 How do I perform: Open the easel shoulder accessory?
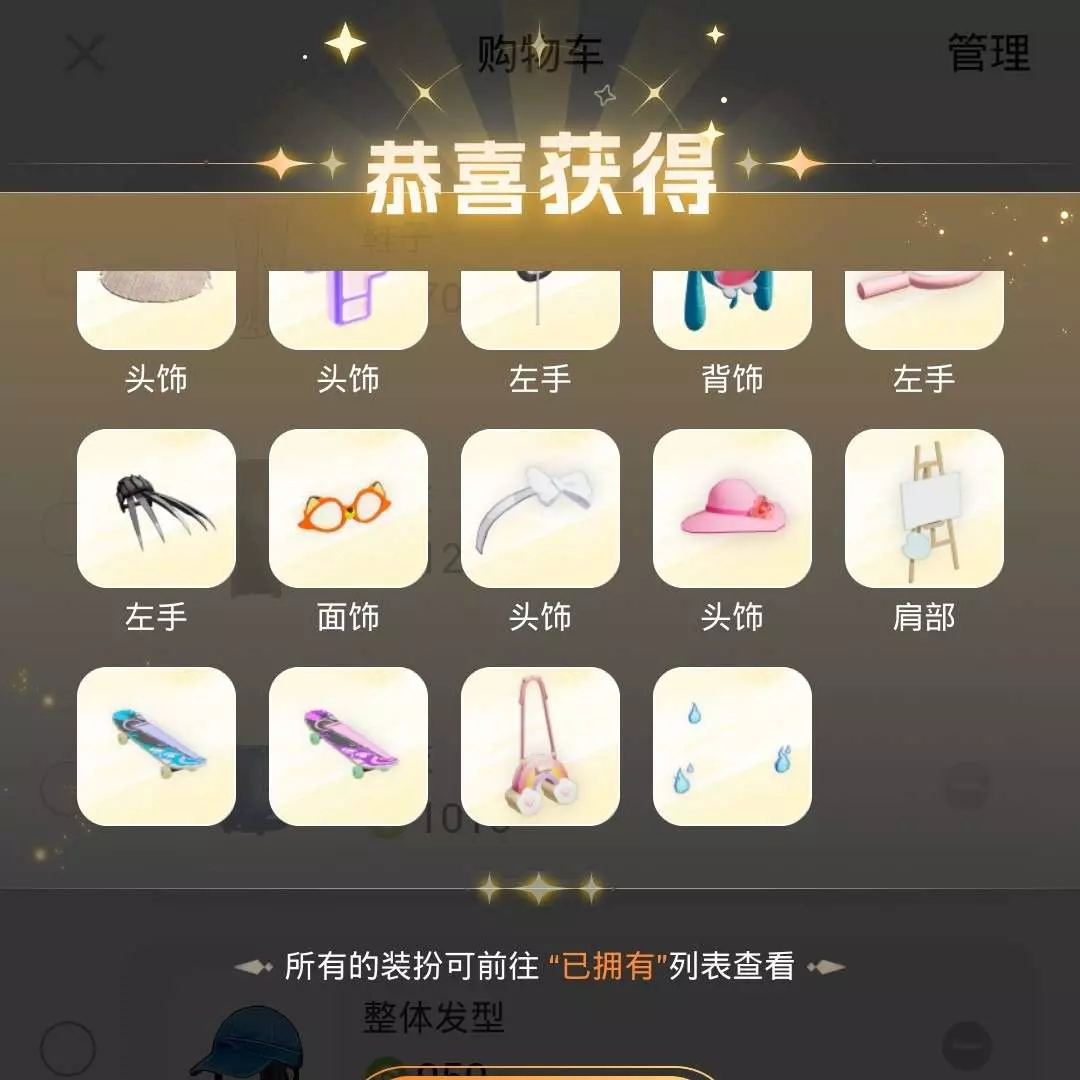924,508
